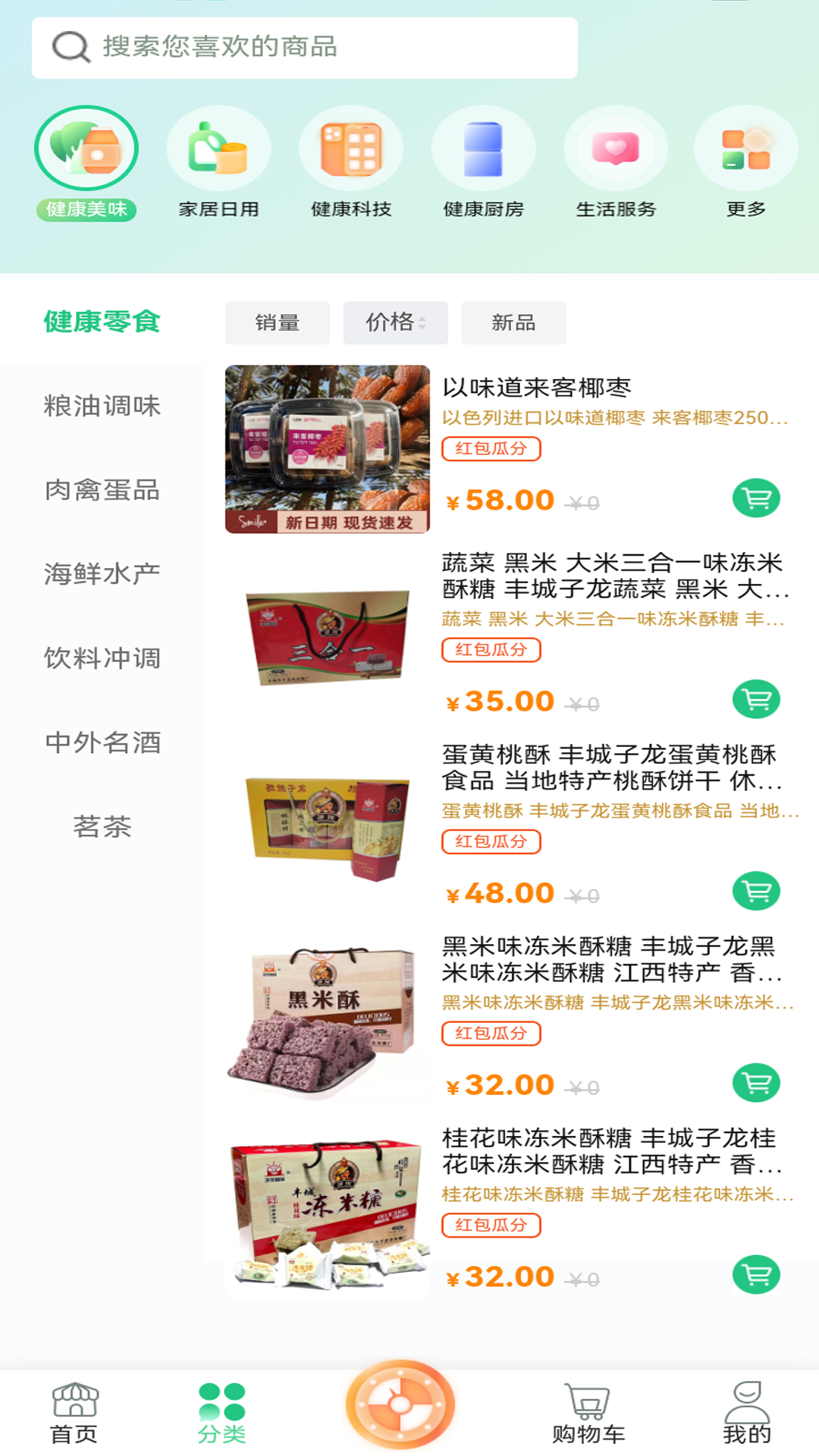
Task: Tap the 红包瓜分 badge on 蛋黄桃酥
Action: coord(491,843)
